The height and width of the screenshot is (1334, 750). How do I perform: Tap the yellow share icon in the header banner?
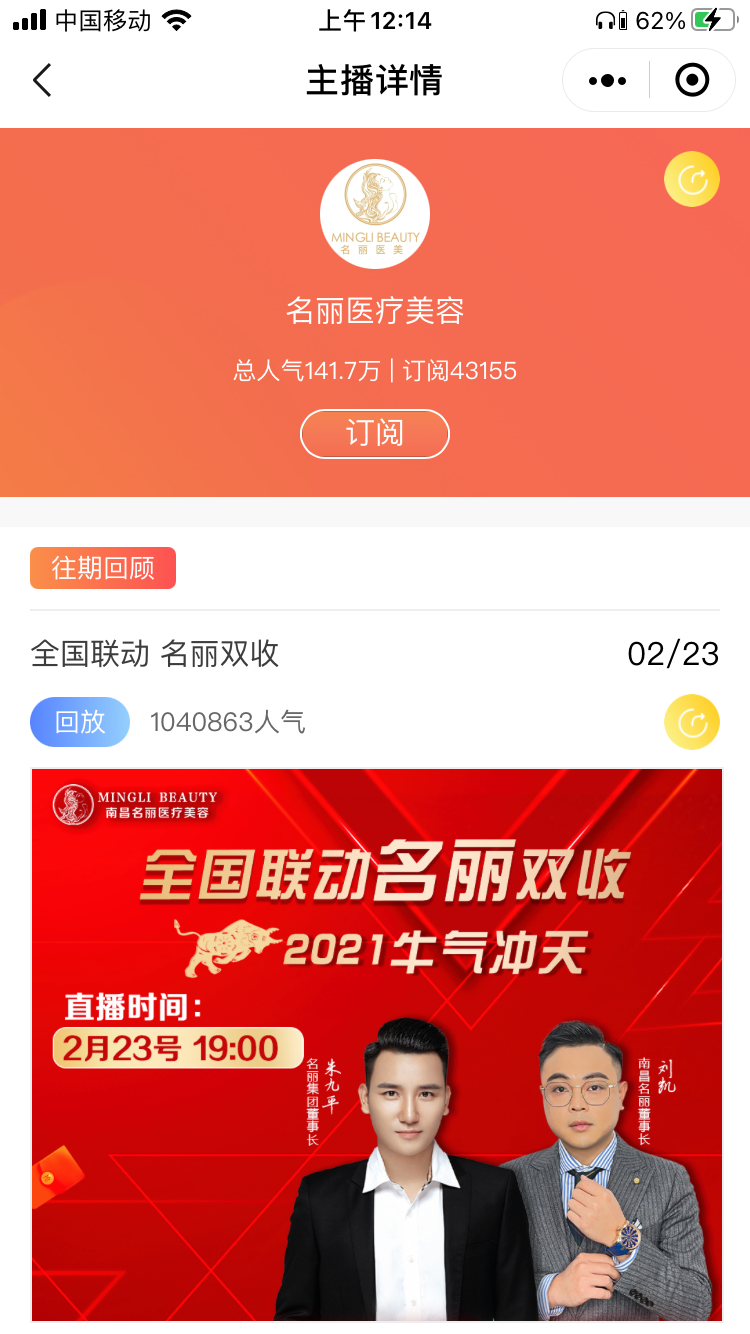(x=692, y=180)
